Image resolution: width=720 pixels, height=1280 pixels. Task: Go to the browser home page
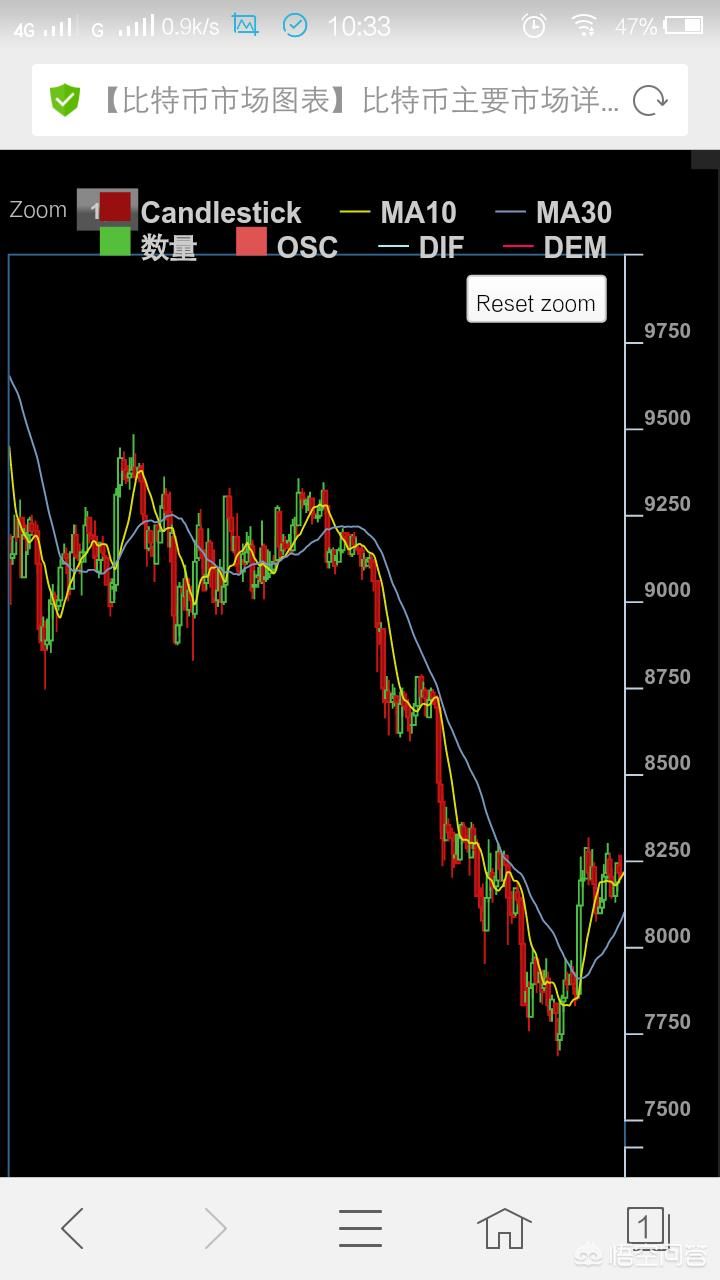(504, 1228)
